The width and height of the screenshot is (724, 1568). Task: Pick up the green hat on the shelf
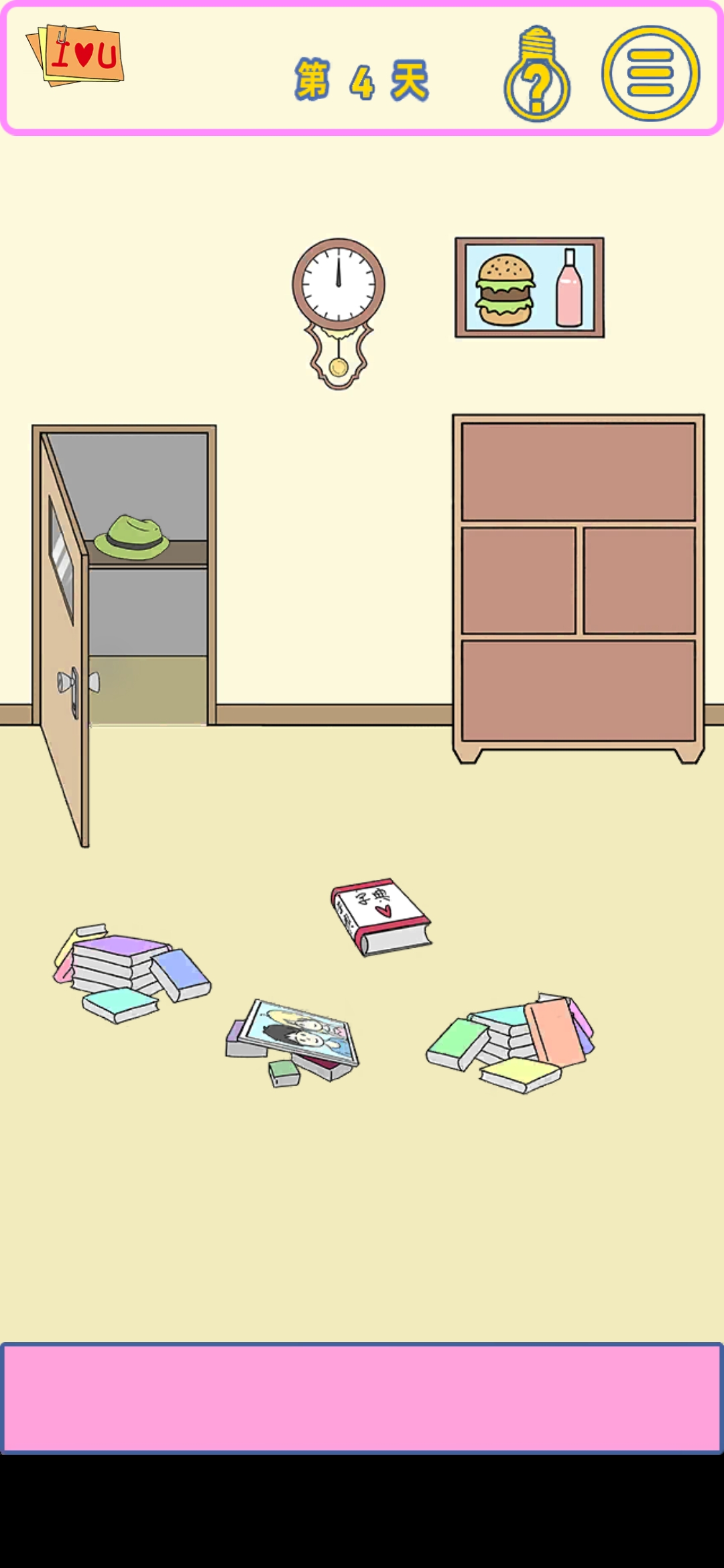pyautogui.click(x=133, y=537)
